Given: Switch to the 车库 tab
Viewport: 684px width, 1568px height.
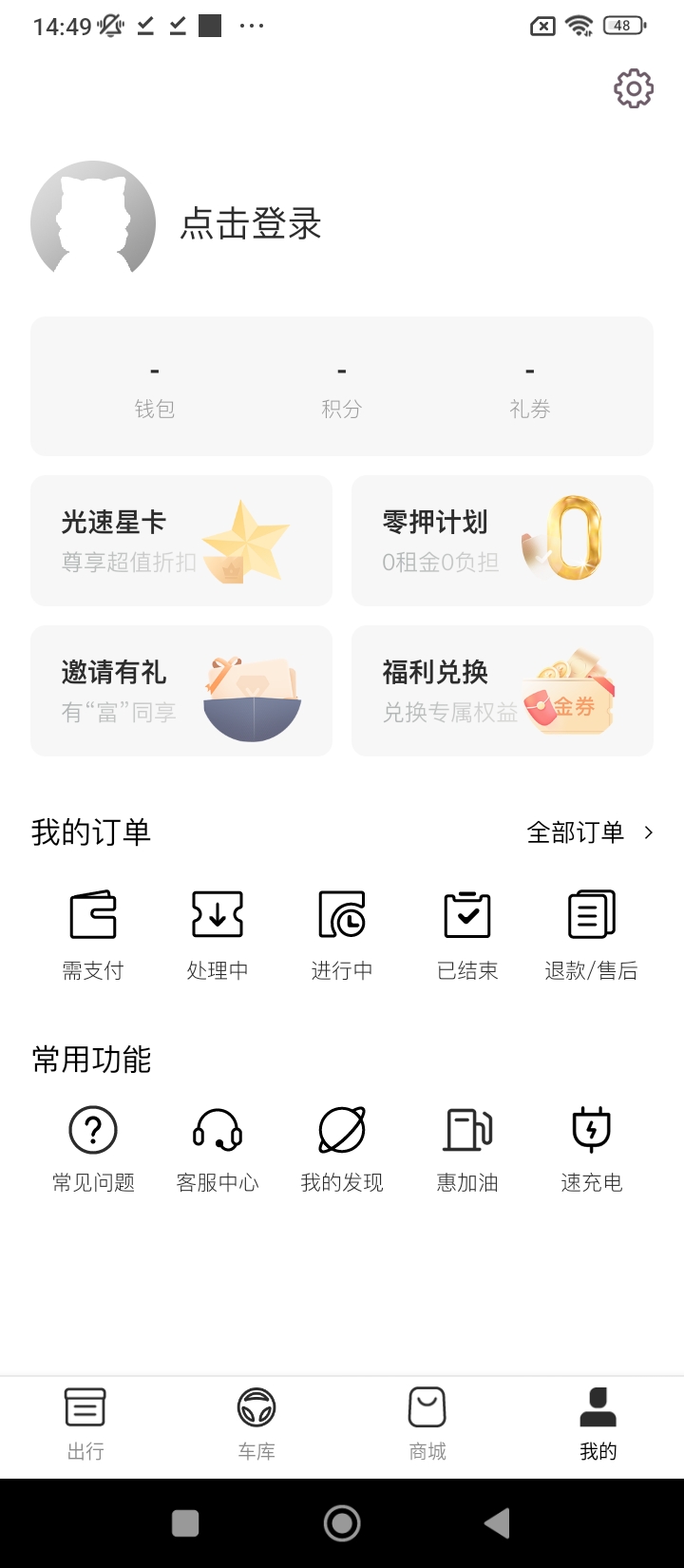Looking at the screenshot, I should (x=256, y=1424).
